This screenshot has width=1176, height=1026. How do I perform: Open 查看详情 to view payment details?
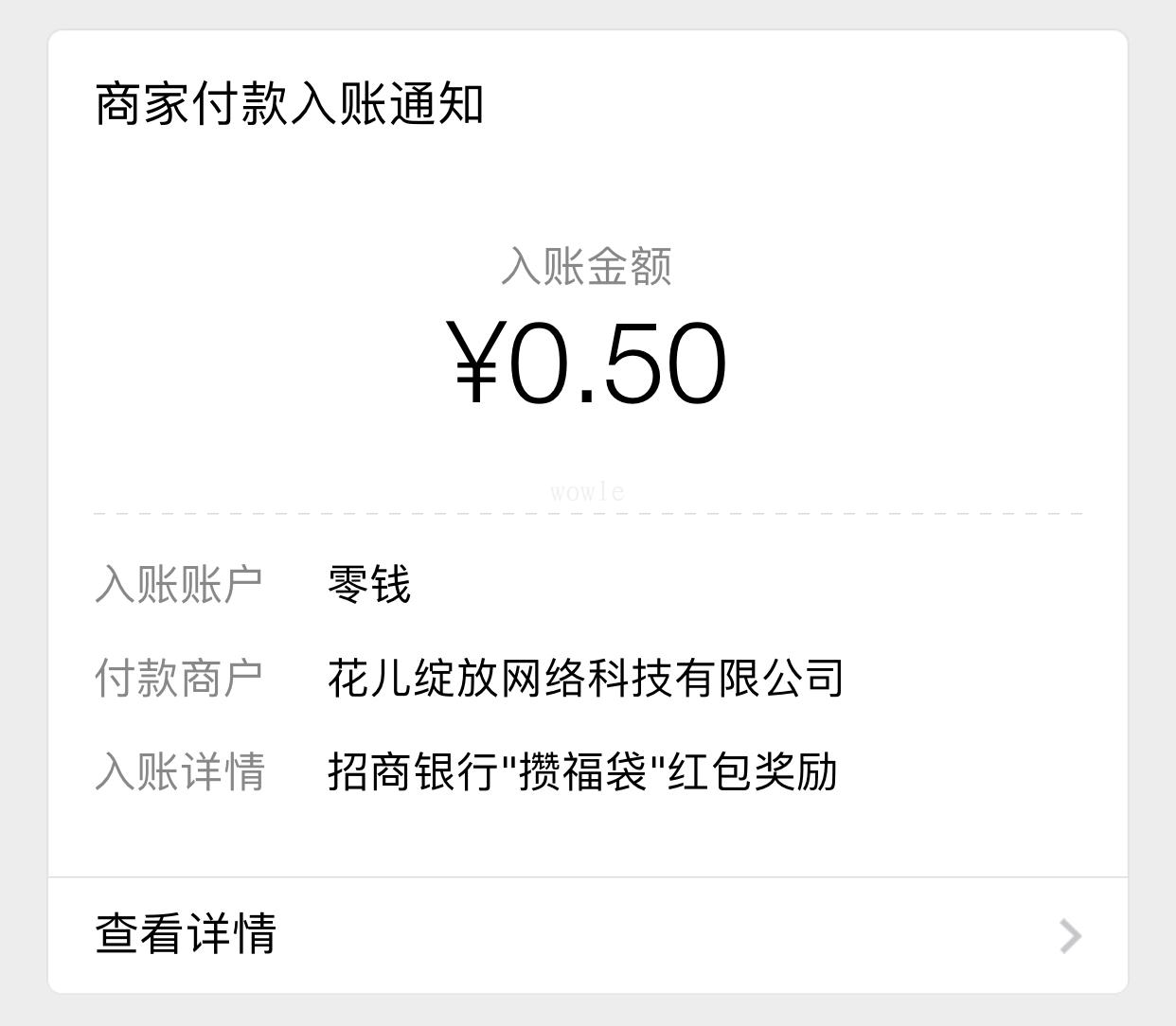tap(587, 934)
